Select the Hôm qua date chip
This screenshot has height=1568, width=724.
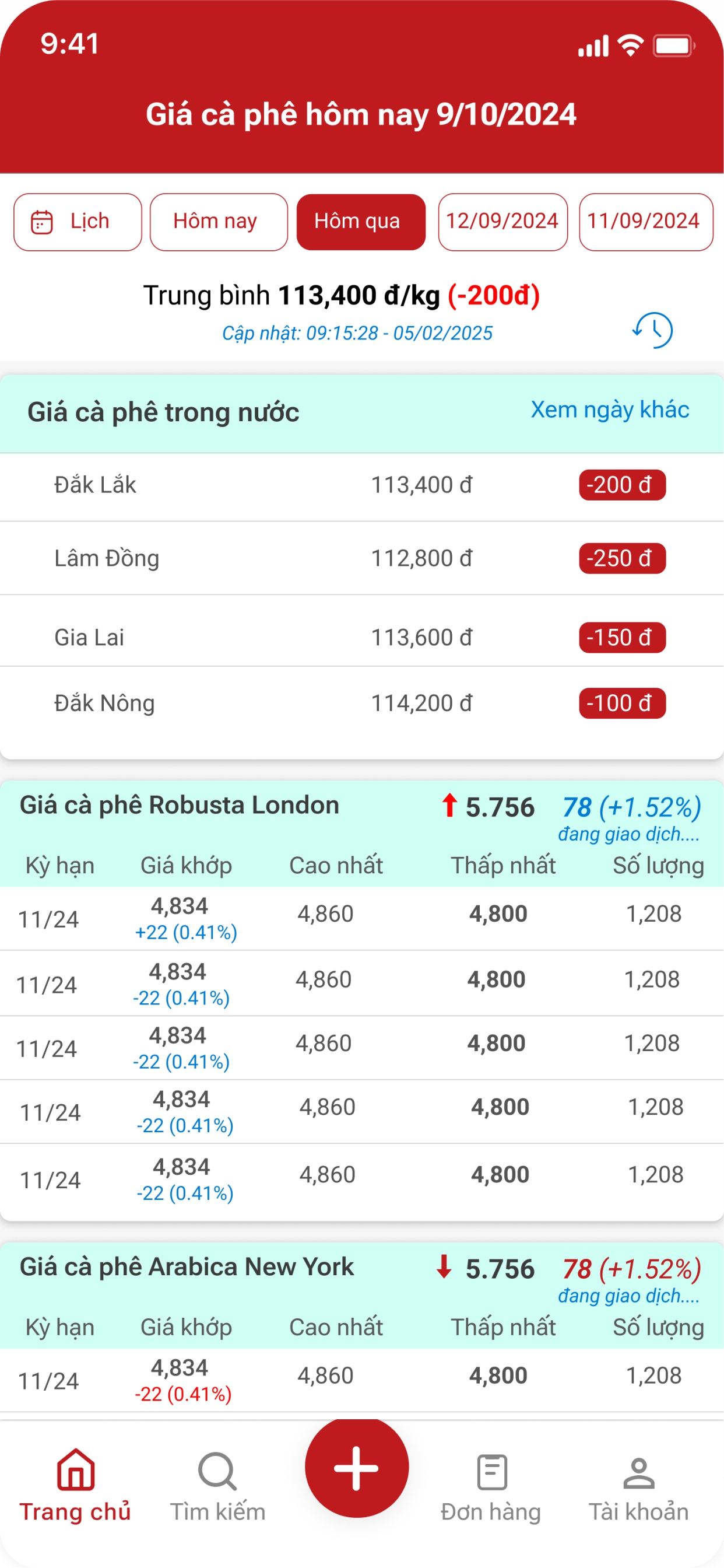[x=361, y=222]
